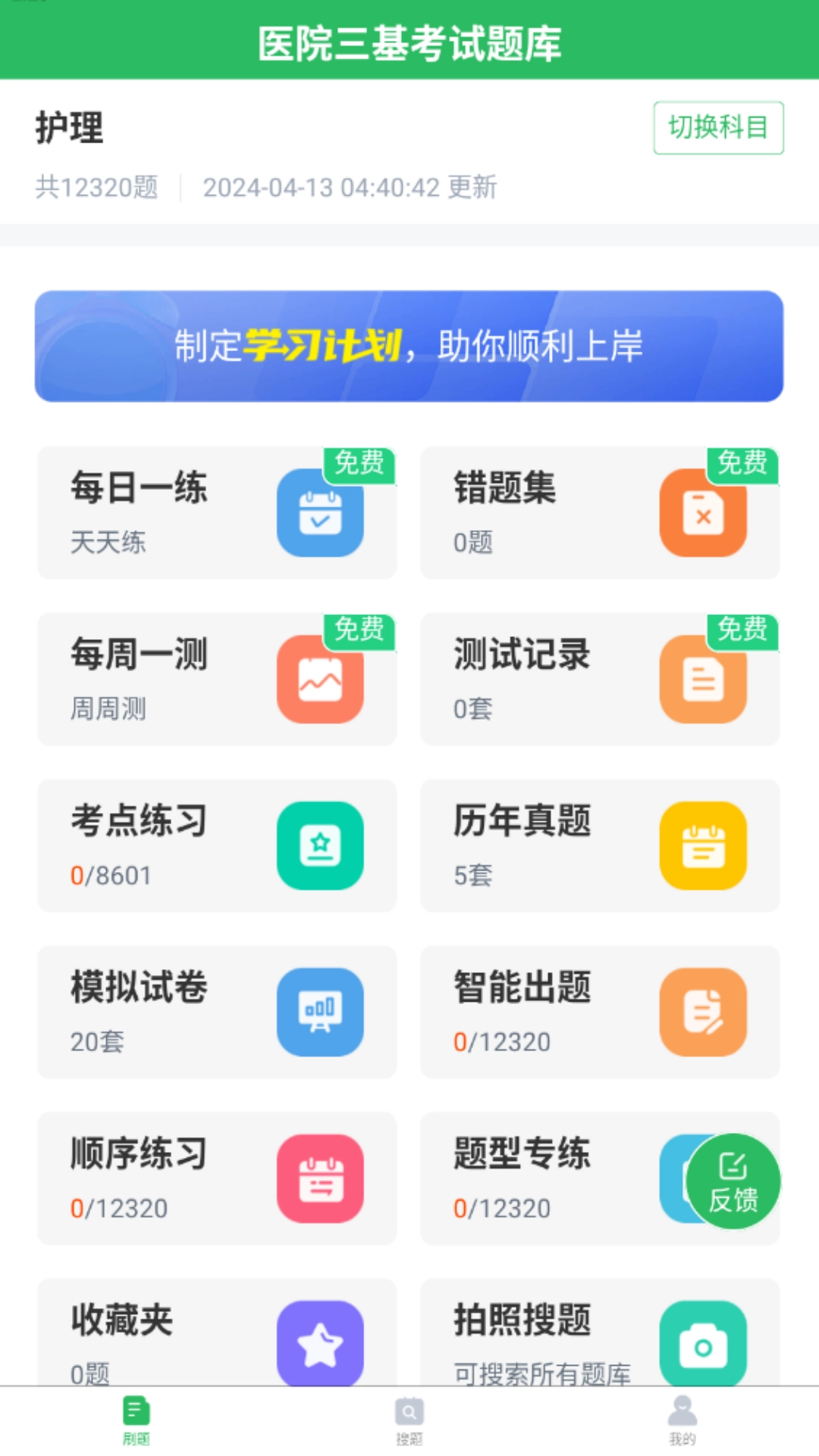
Task: Open the 考点练习 study icon
Action: pyautogui.click(x=321, y=846)
